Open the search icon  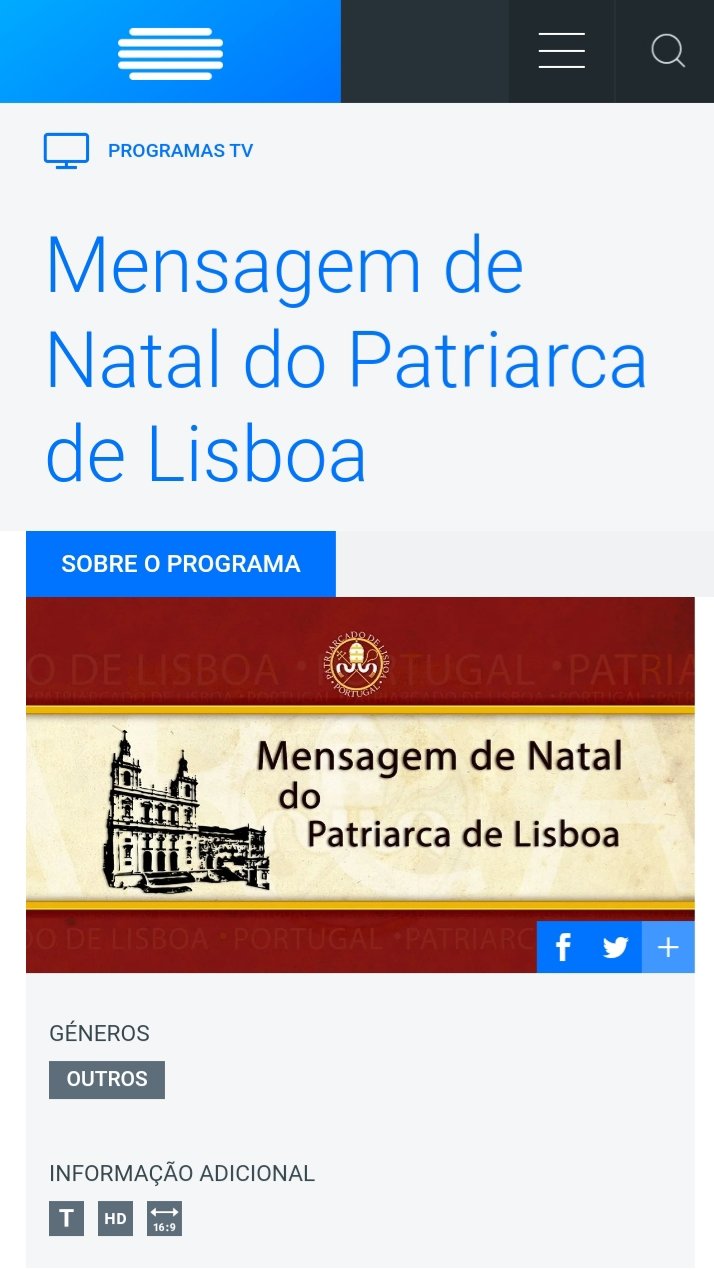667,51
